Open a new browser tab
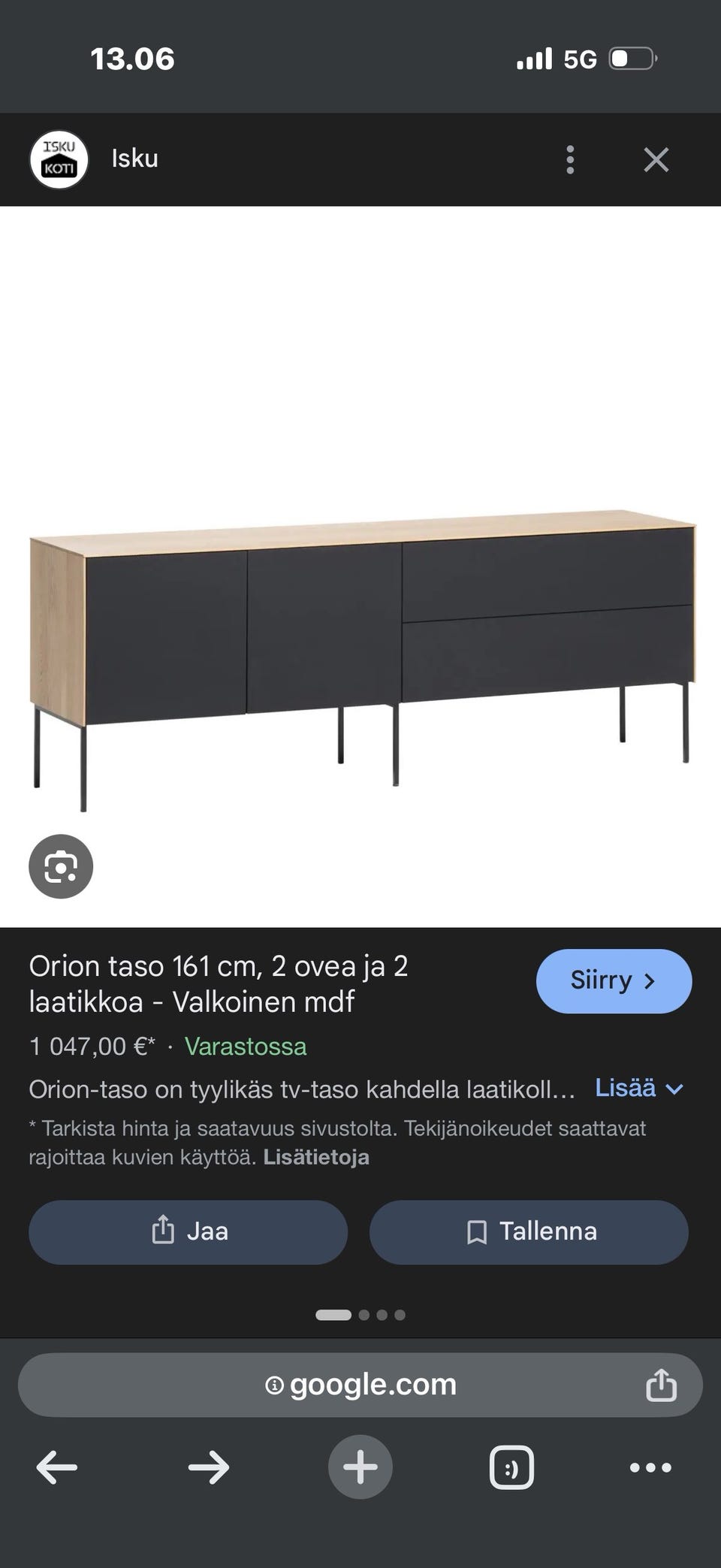Screen dimensions: 721x1568 pos(360,1467)
